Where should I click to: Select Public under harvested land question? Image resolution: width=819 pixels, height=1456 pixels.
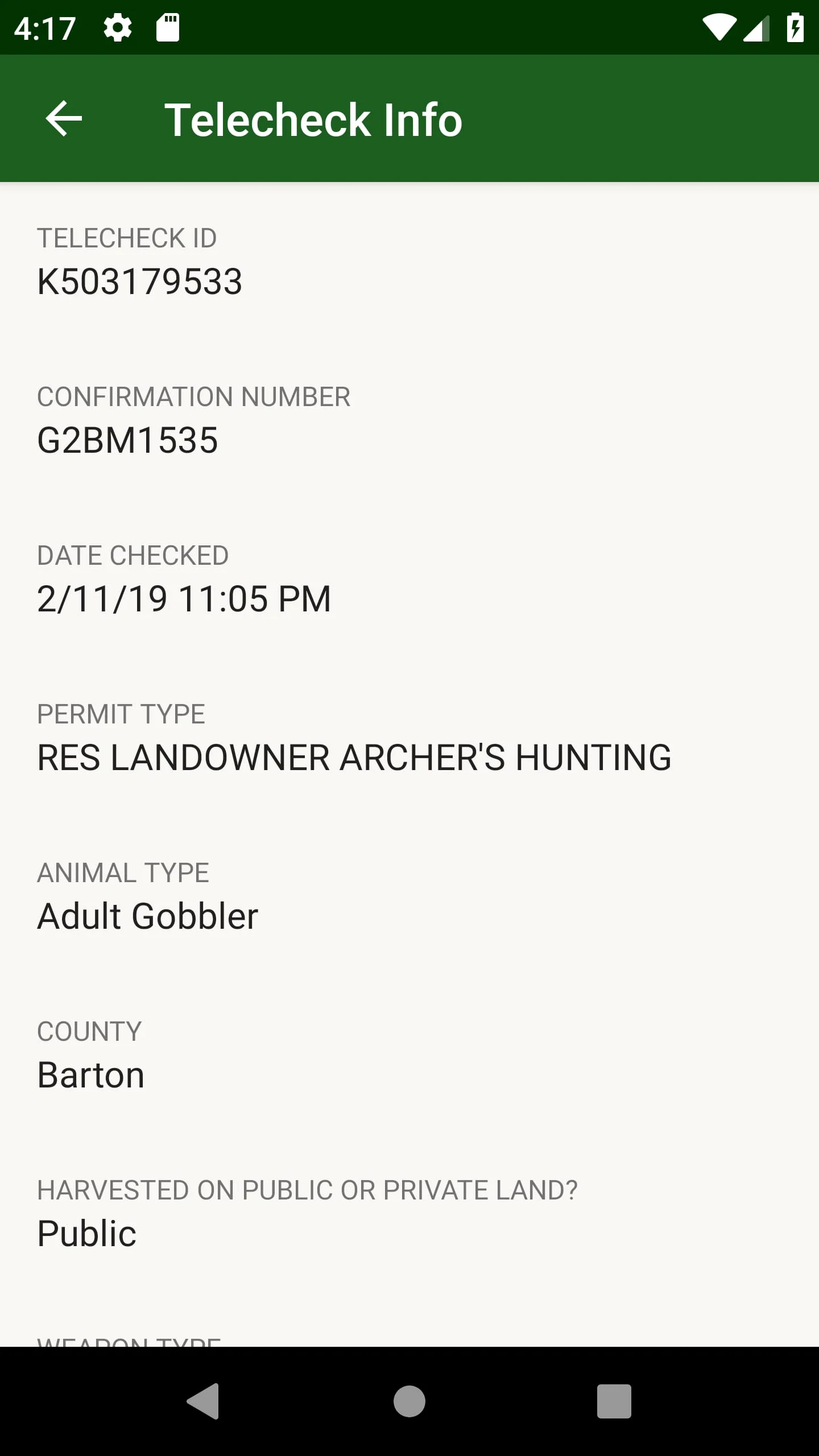click(86, 1231)
